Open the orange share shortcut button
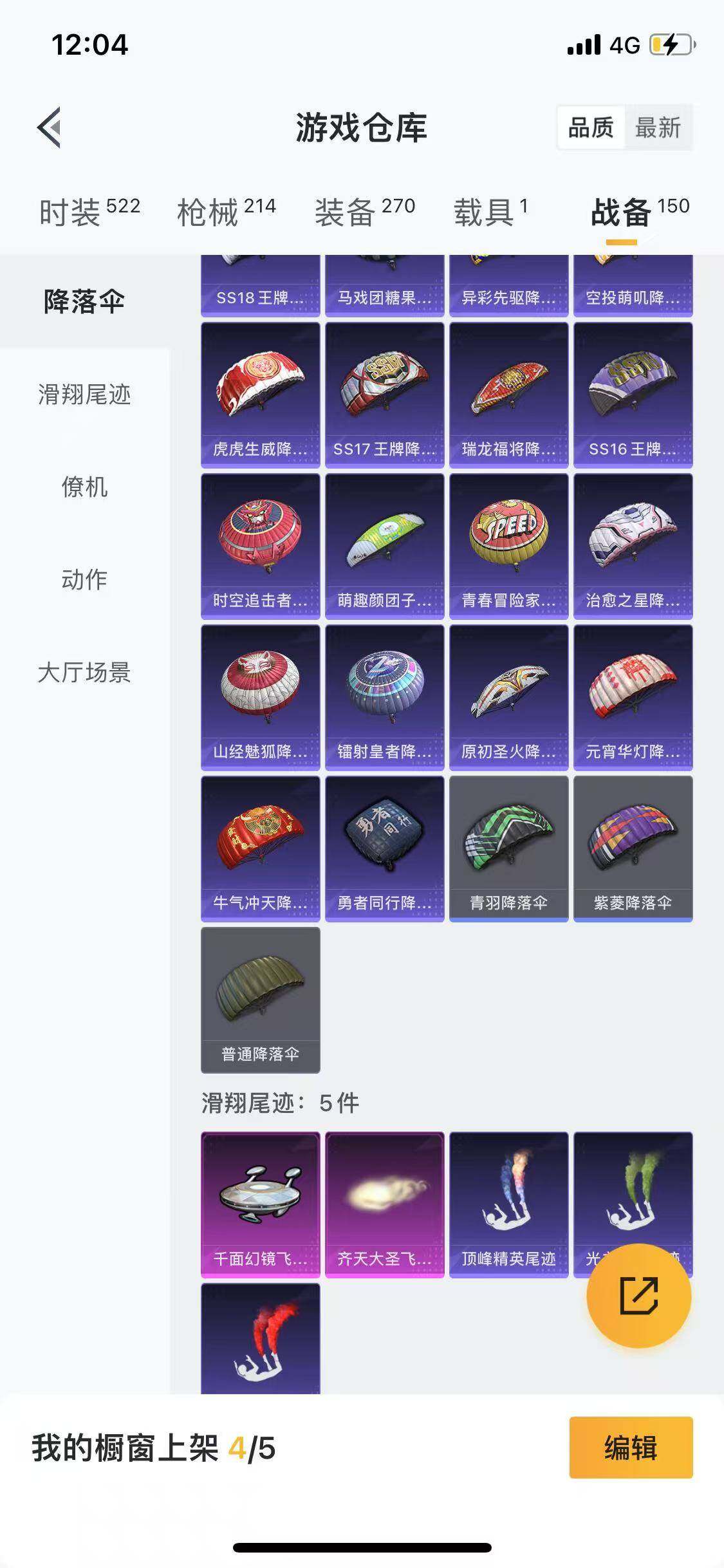The height and width of the screenshot is (1568, 724). click(638, 1298)
